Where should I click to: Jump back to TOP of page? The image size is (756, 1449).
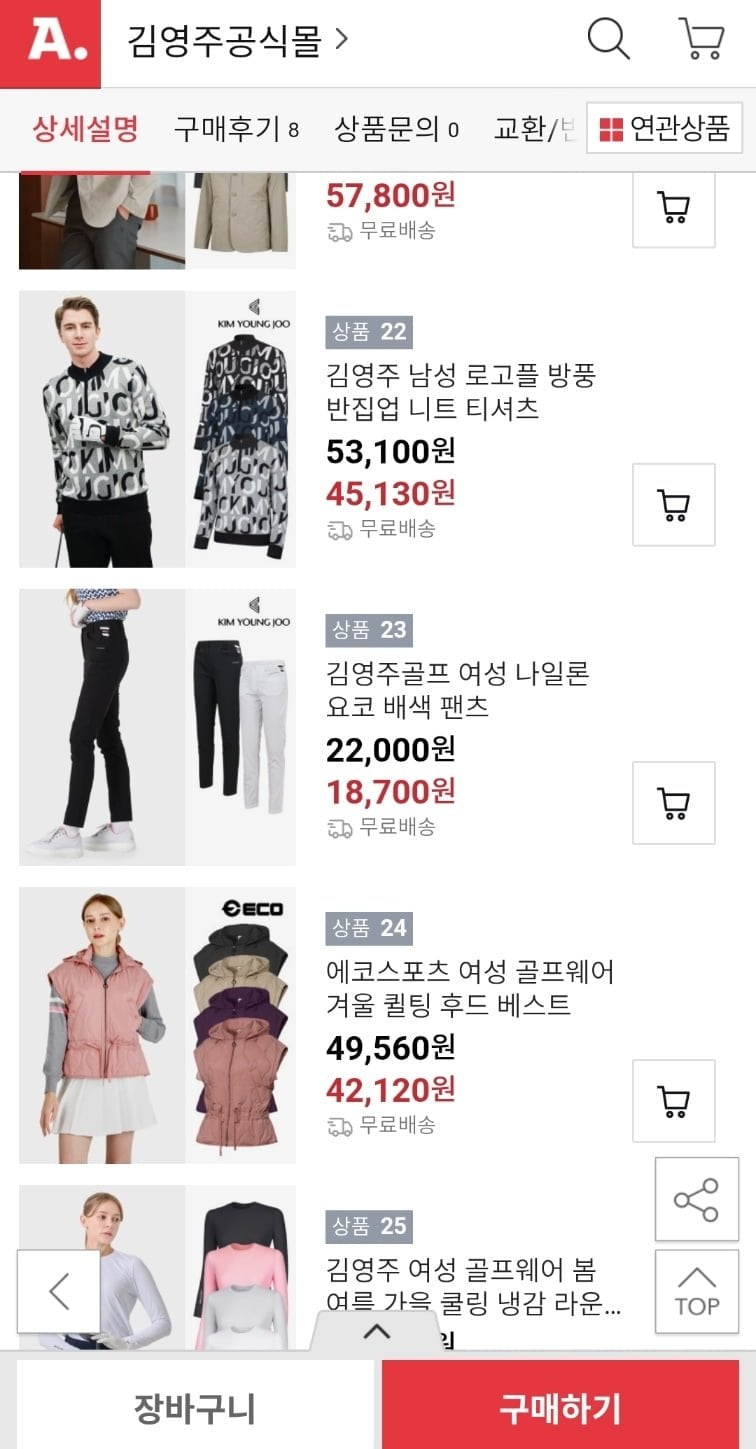[696, 1291]
